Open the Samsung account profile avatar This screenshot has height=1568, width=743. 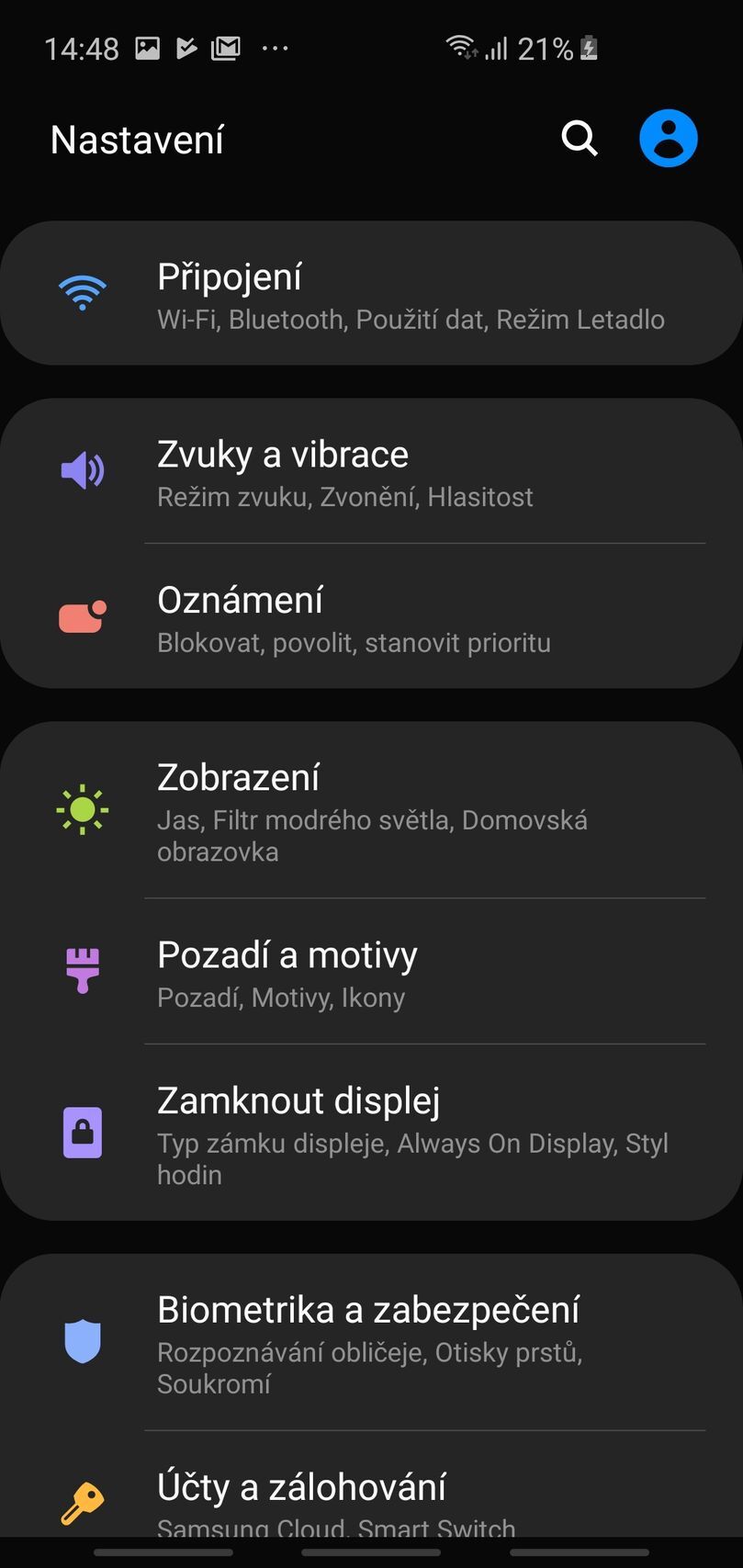pos(669,138)
